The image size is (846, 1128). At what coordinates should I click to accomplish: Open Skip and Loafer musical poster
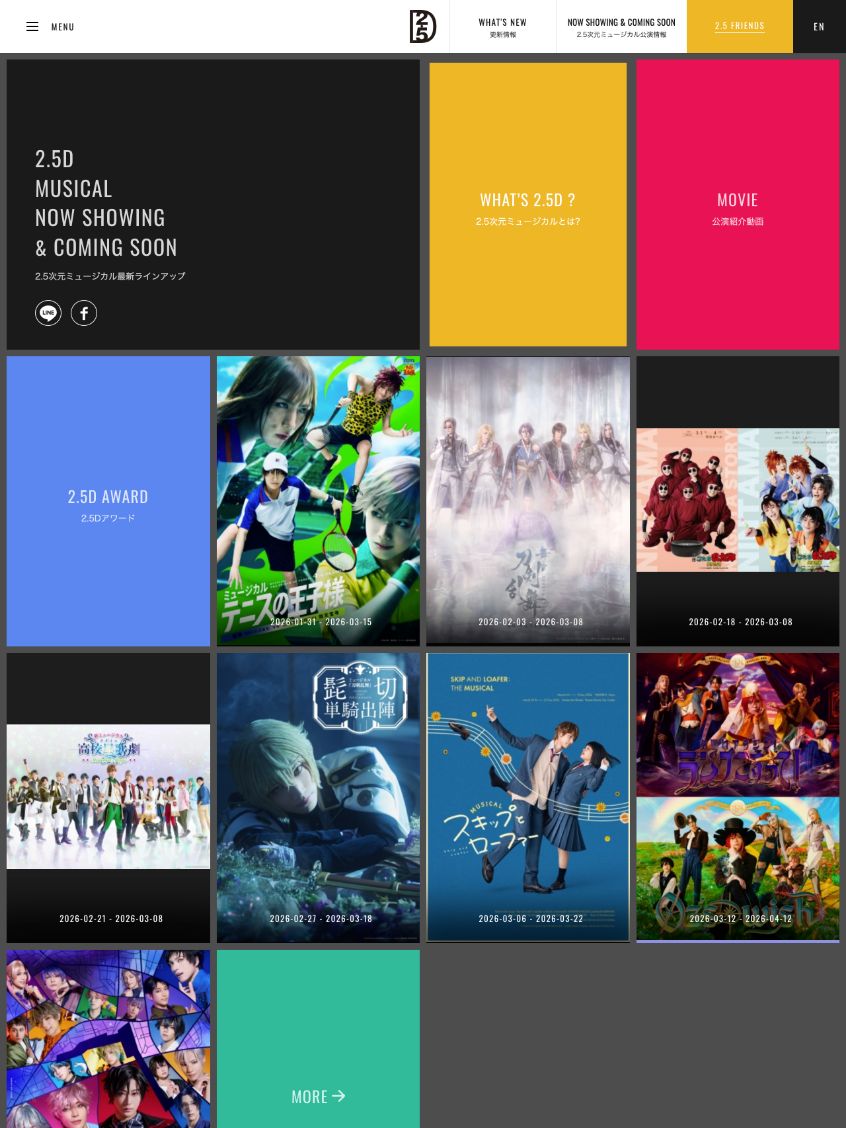(528, 797)
